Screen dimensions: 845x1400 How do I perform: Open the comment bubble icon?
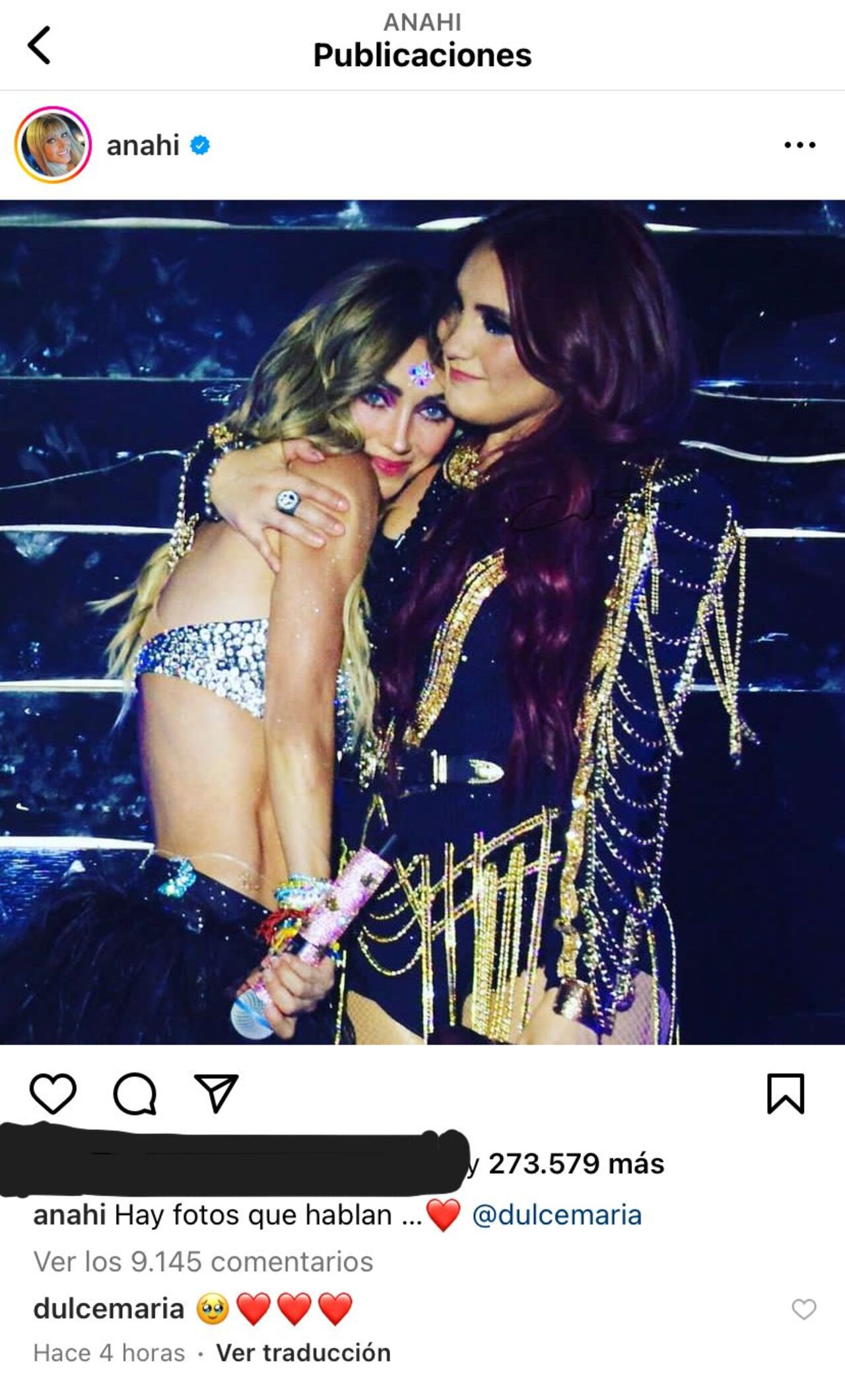pos(135,1094)
